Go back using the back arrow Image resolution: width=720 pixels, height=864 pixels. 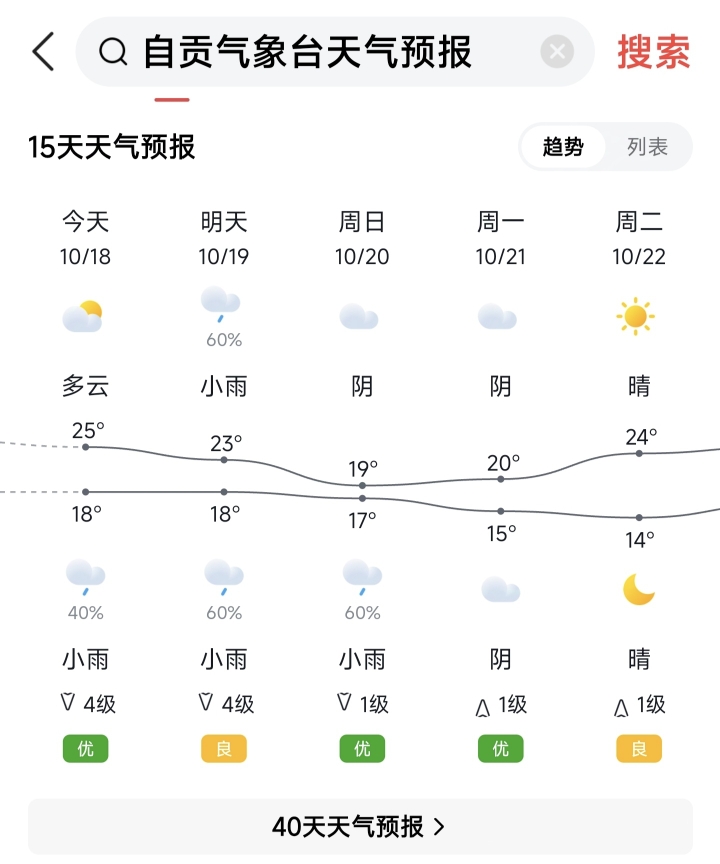[43, 52]
